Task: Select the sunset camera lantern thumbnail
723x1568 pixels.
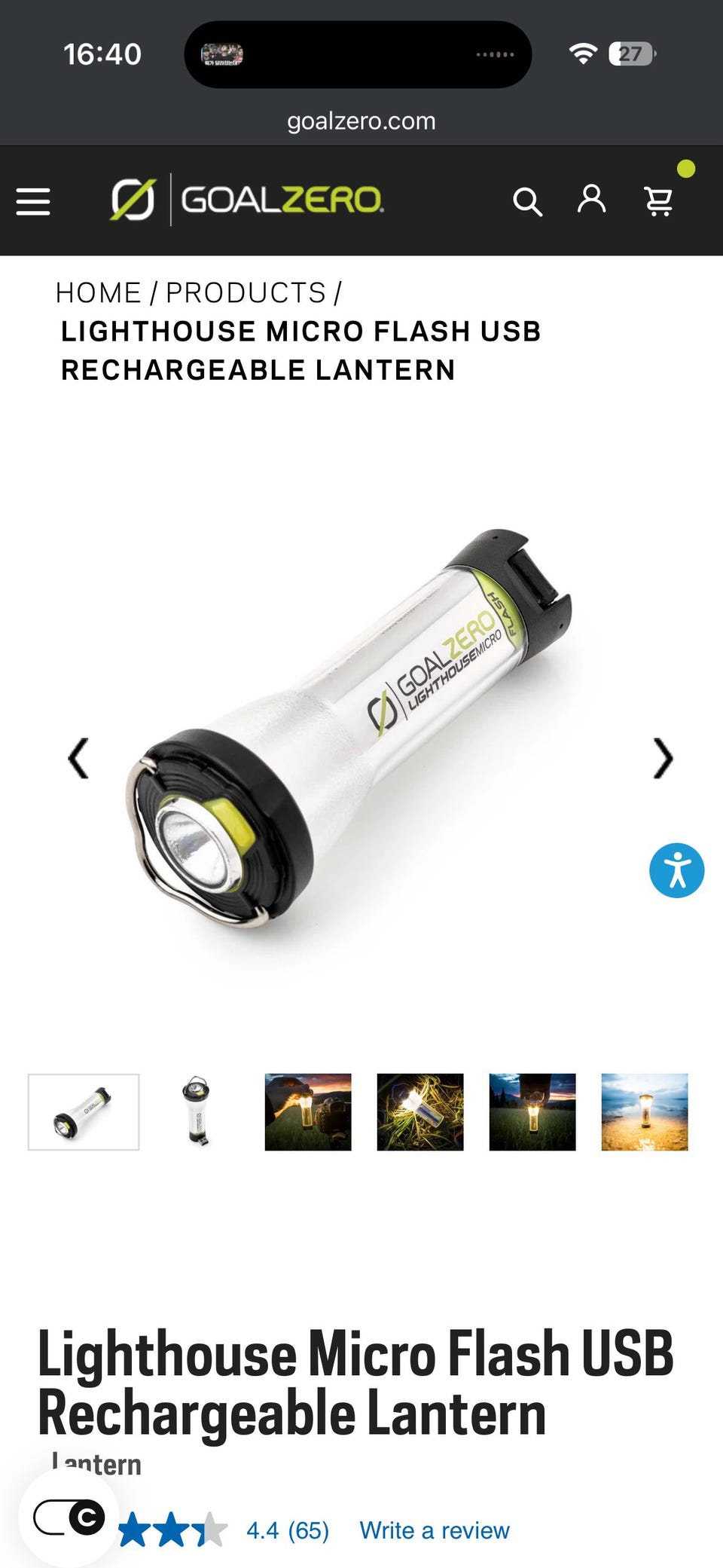Action: [x=308, y=1111]
